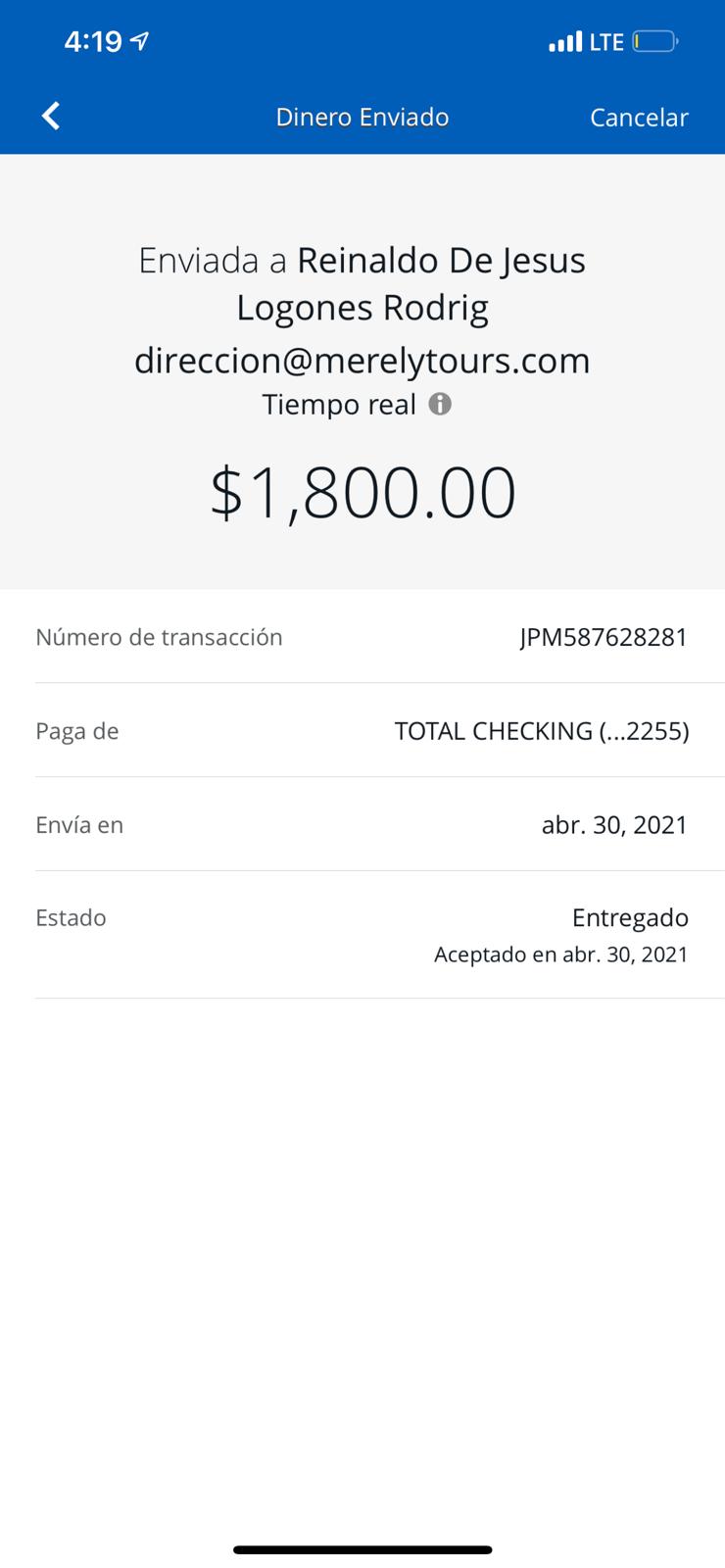Open the info icon beside Tiempo real
The image size is (725, 1568).
point(441,404)
